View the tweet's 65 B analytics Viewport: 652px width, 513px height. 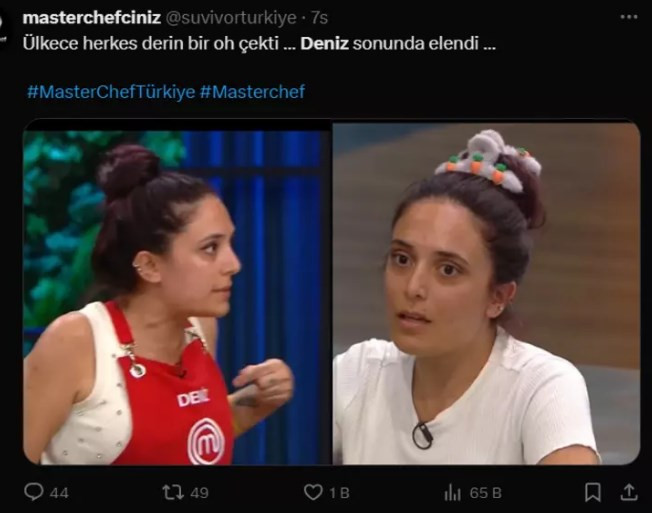pos(453,492)
